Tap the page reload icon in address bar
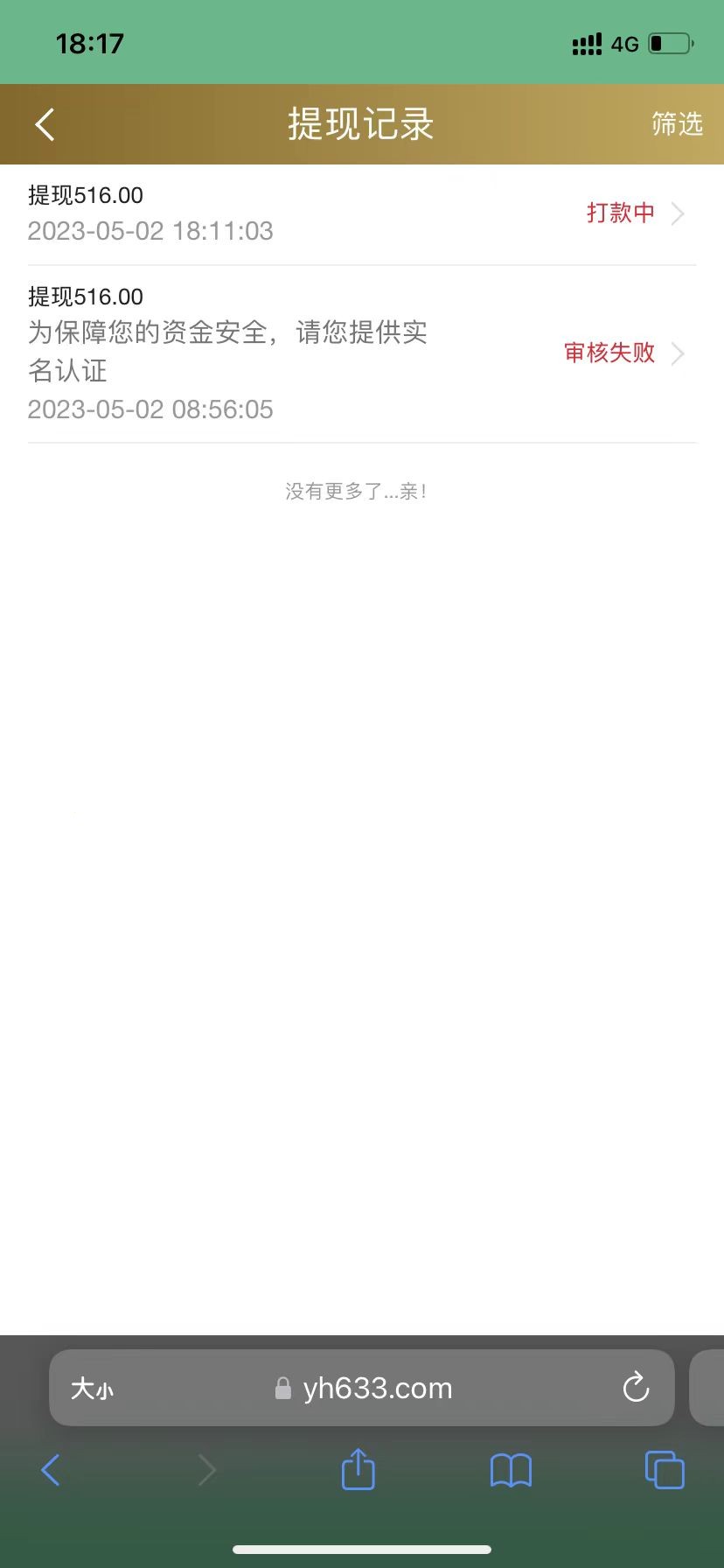The image size is (724, 1568). pyautogui.click(x=635, y=1387)
